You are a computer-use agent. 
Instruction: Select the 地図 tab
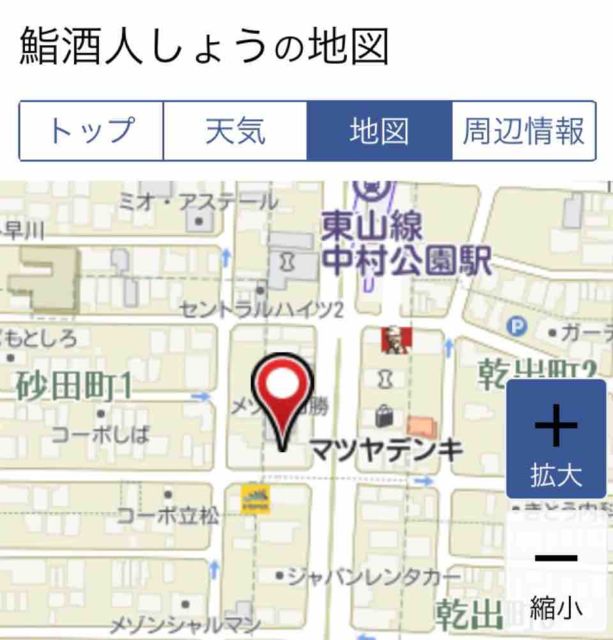[x=379, y=131]
